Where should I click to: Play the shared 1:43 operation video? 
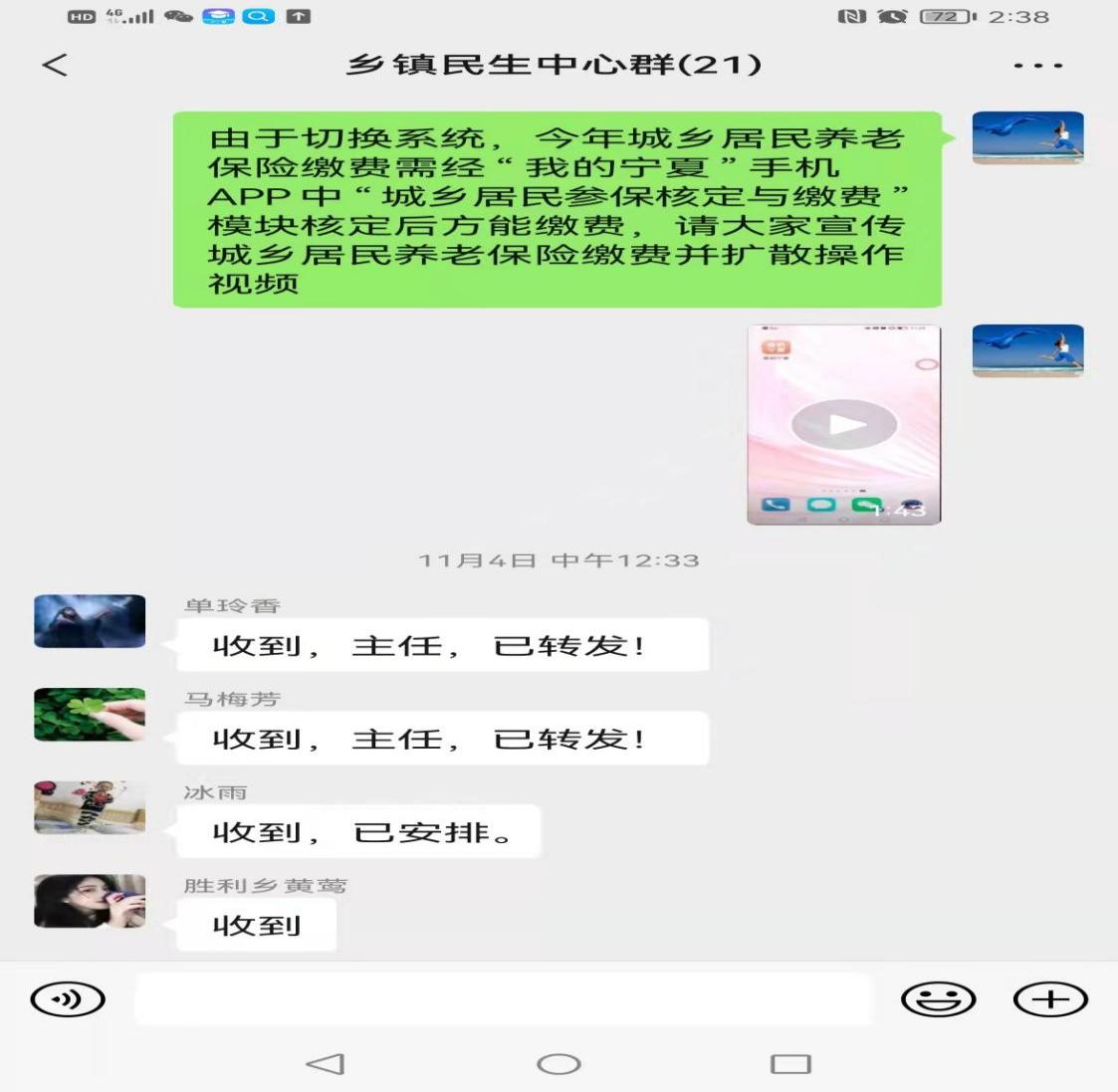point(843,425)
